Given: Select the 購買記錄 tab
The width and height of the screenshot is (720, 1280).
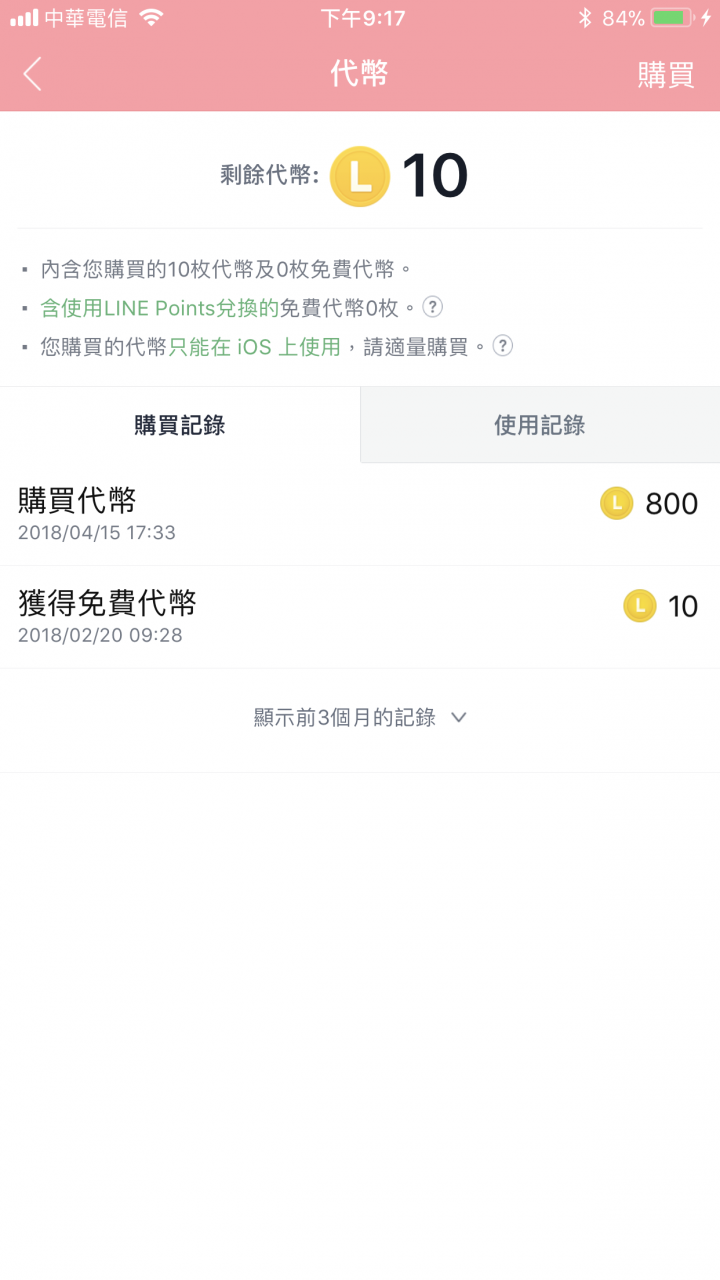Looking at the screenshot, I should click(180, 425).
